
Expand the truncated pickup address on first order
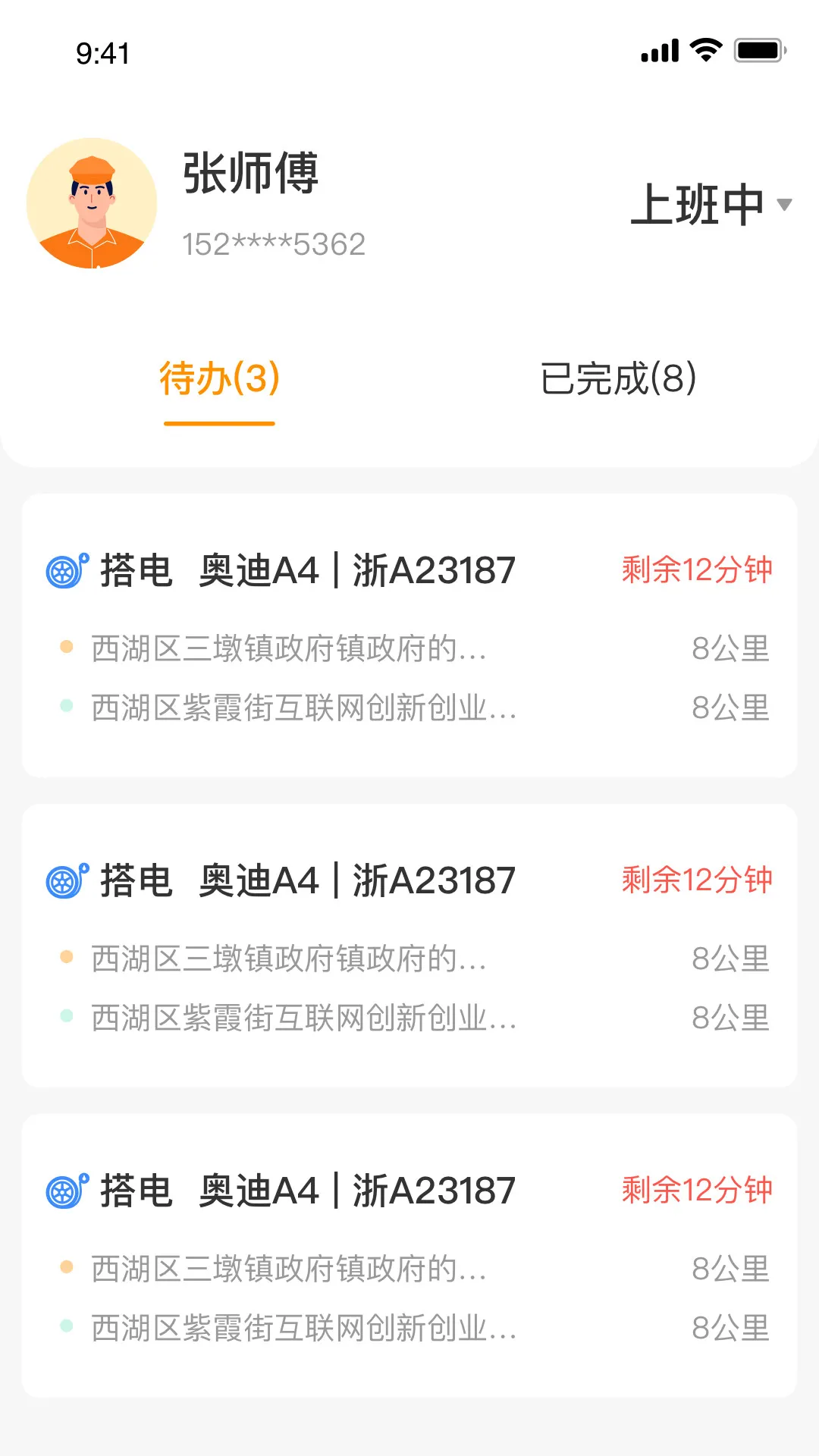(x=288, y=648)
